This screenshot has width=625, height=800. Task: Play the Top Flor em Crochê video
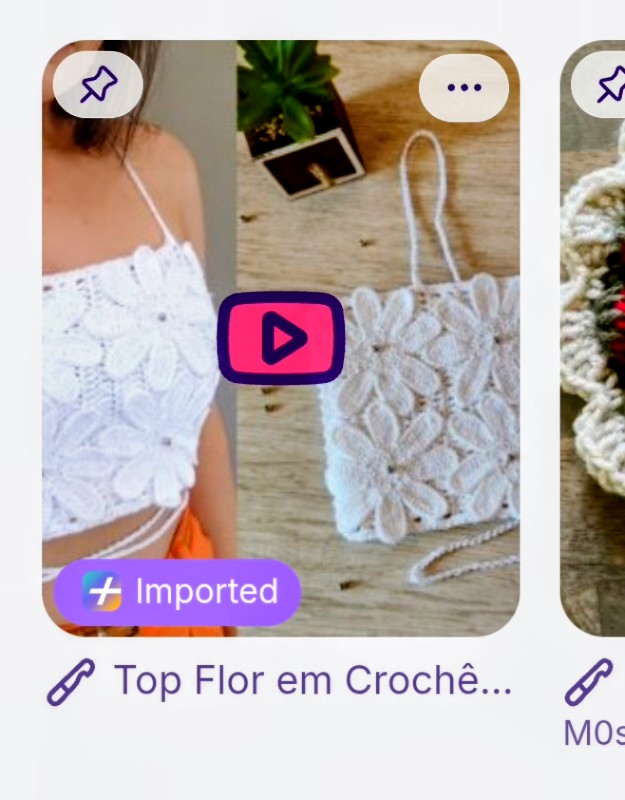point(281,339)
